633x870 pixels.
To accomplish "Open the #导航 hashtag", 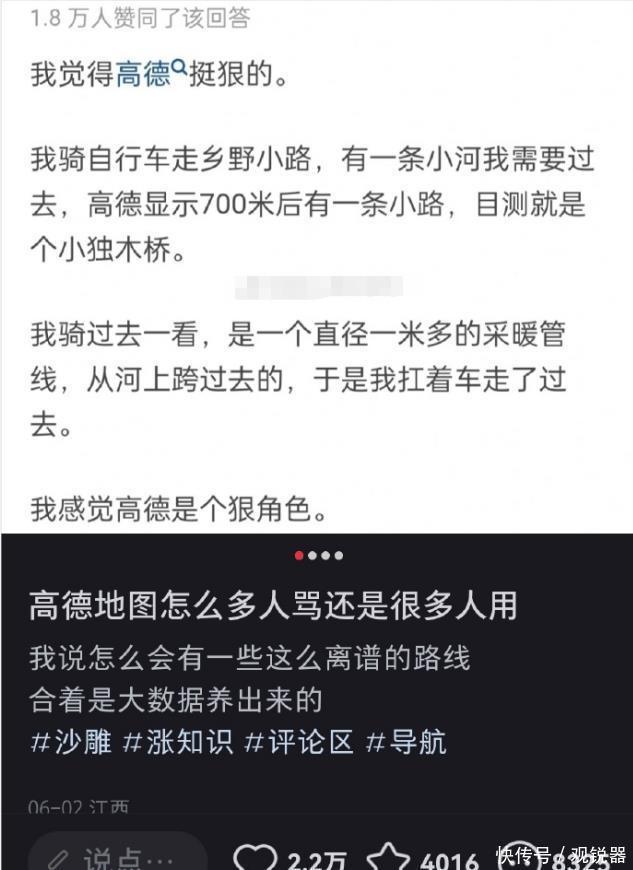I will click(x=406, y=742).
